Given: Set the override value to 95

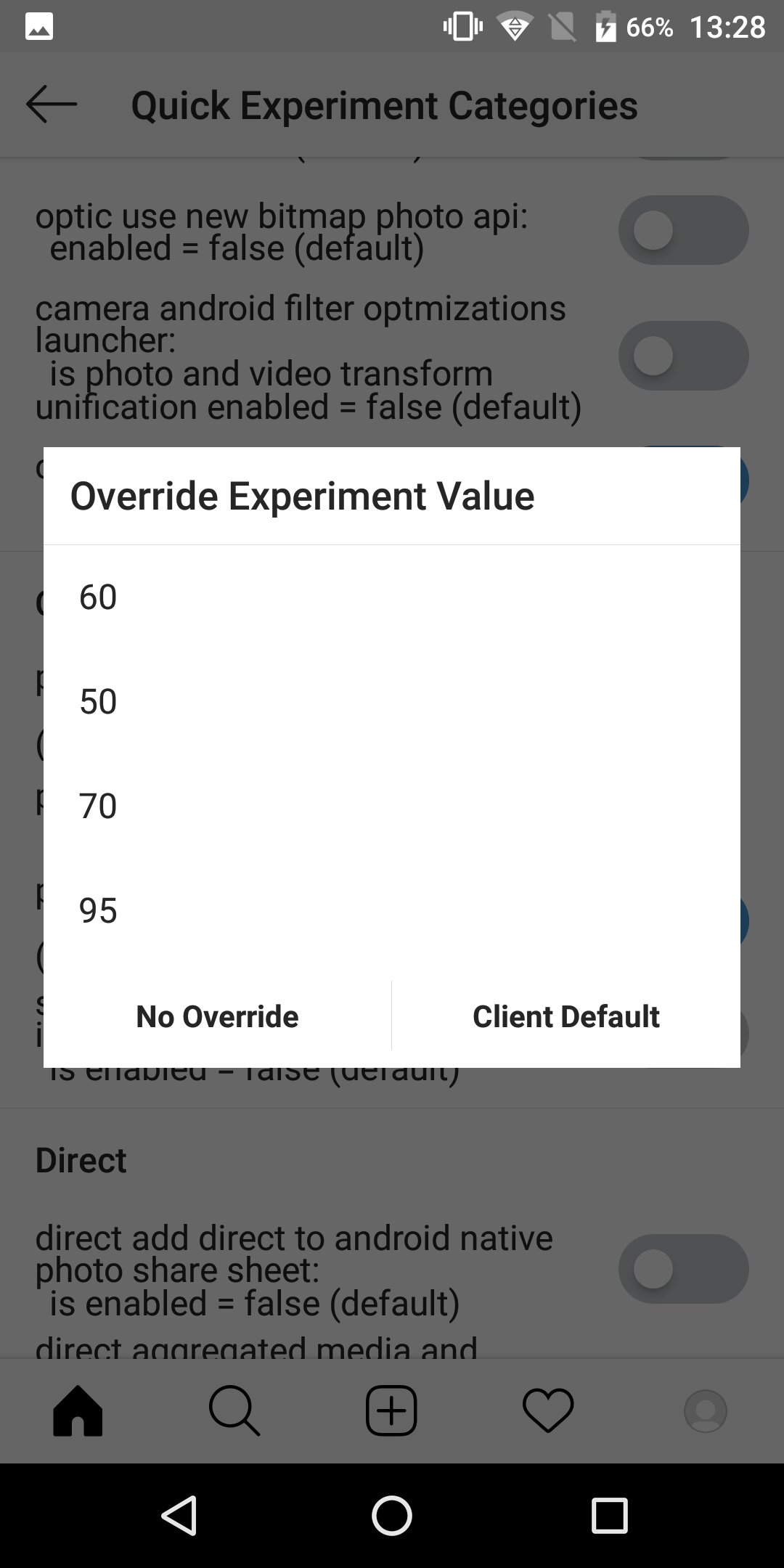Looking at the screenshot, I should click(x=392, y=911).
